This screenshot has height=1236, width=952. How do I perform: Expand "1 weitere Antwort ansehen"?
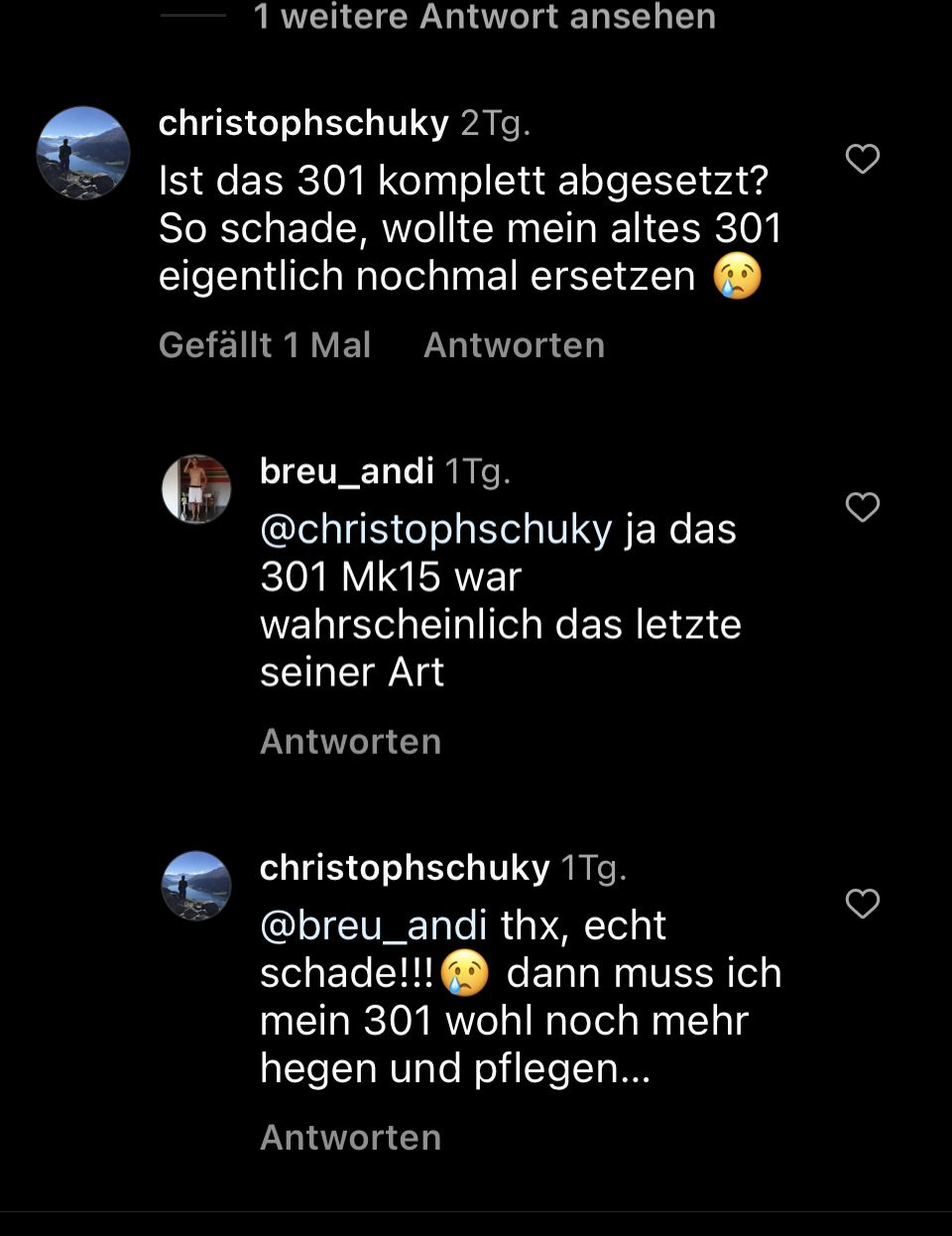(x=484, y=16)
